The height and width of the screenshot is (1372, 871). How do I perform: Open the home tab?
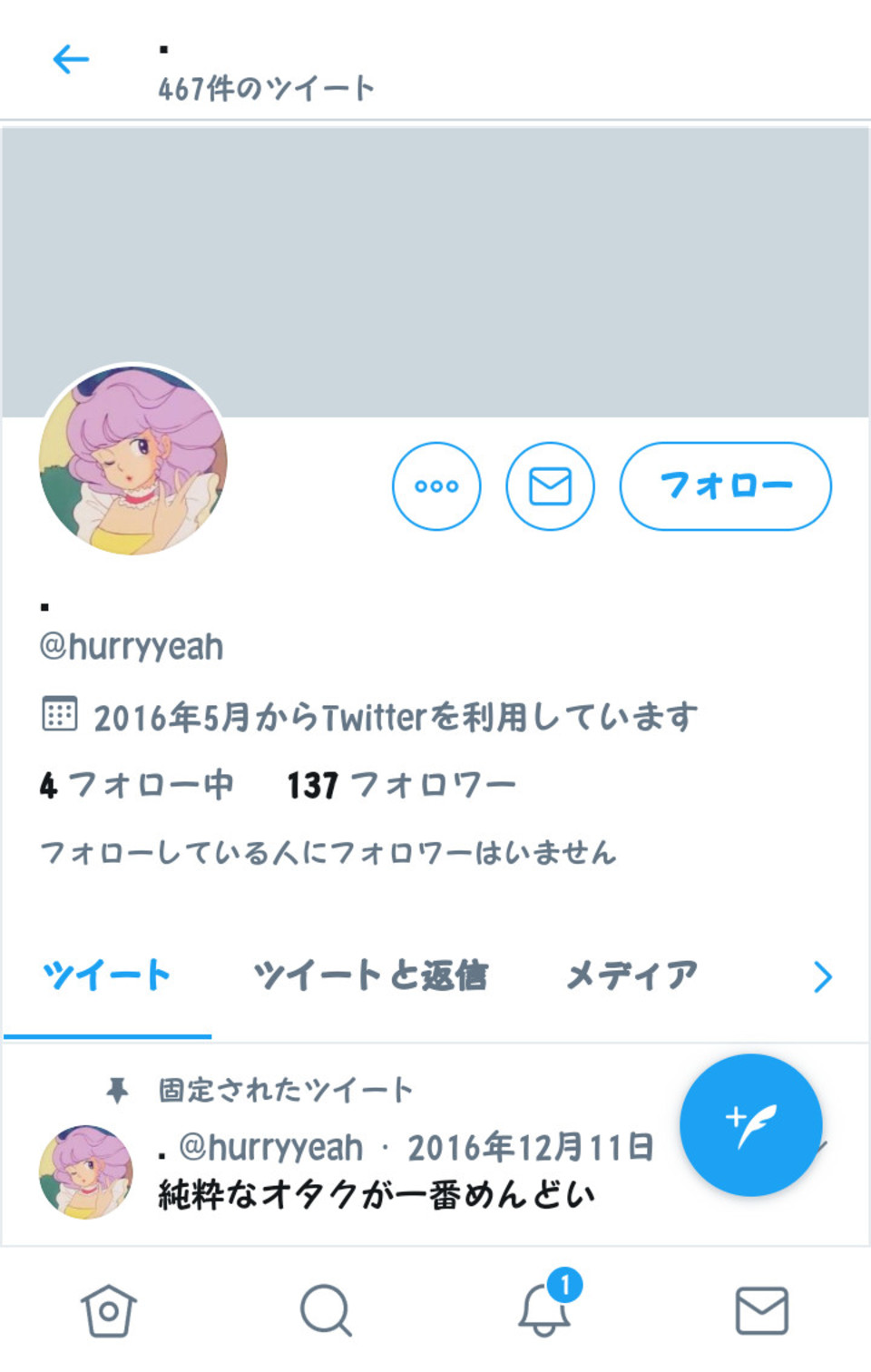[x=109, y=1311]
